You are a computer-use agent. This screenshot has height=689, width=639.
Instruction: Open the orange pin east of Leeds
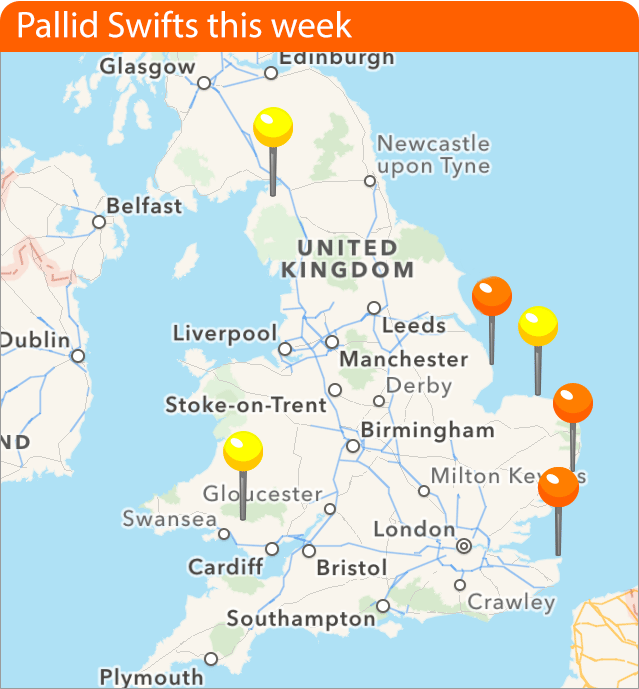[492, 296]
